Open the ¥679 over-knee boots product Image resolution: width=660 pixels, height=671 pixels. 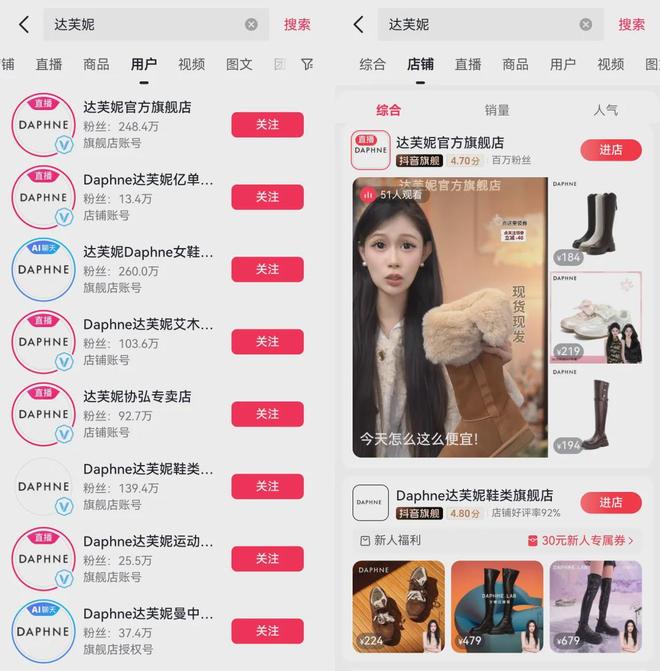[x=595, y=607]
